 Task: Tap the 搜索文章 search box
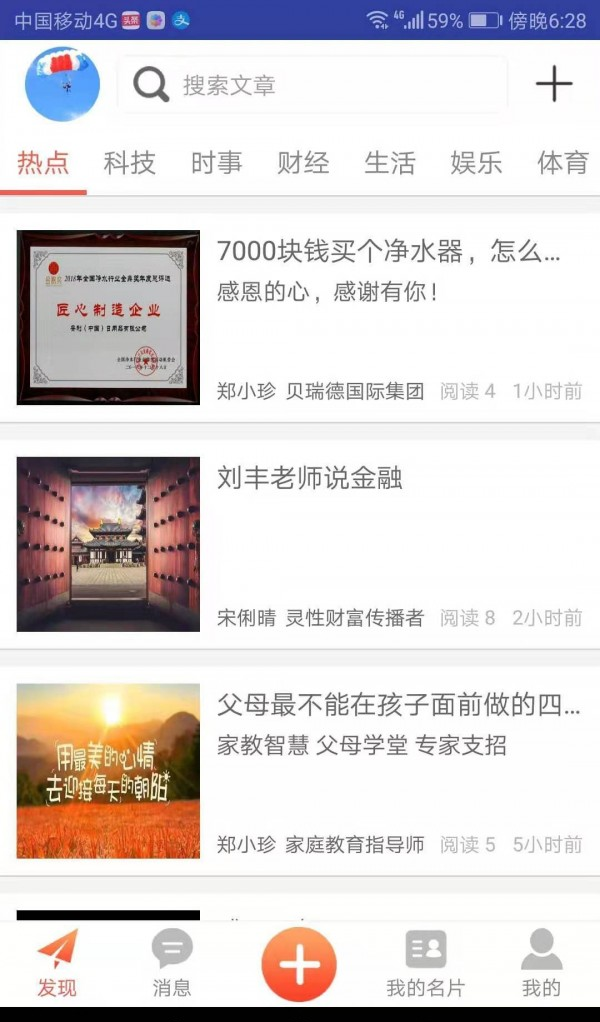(x=312, y=85)
